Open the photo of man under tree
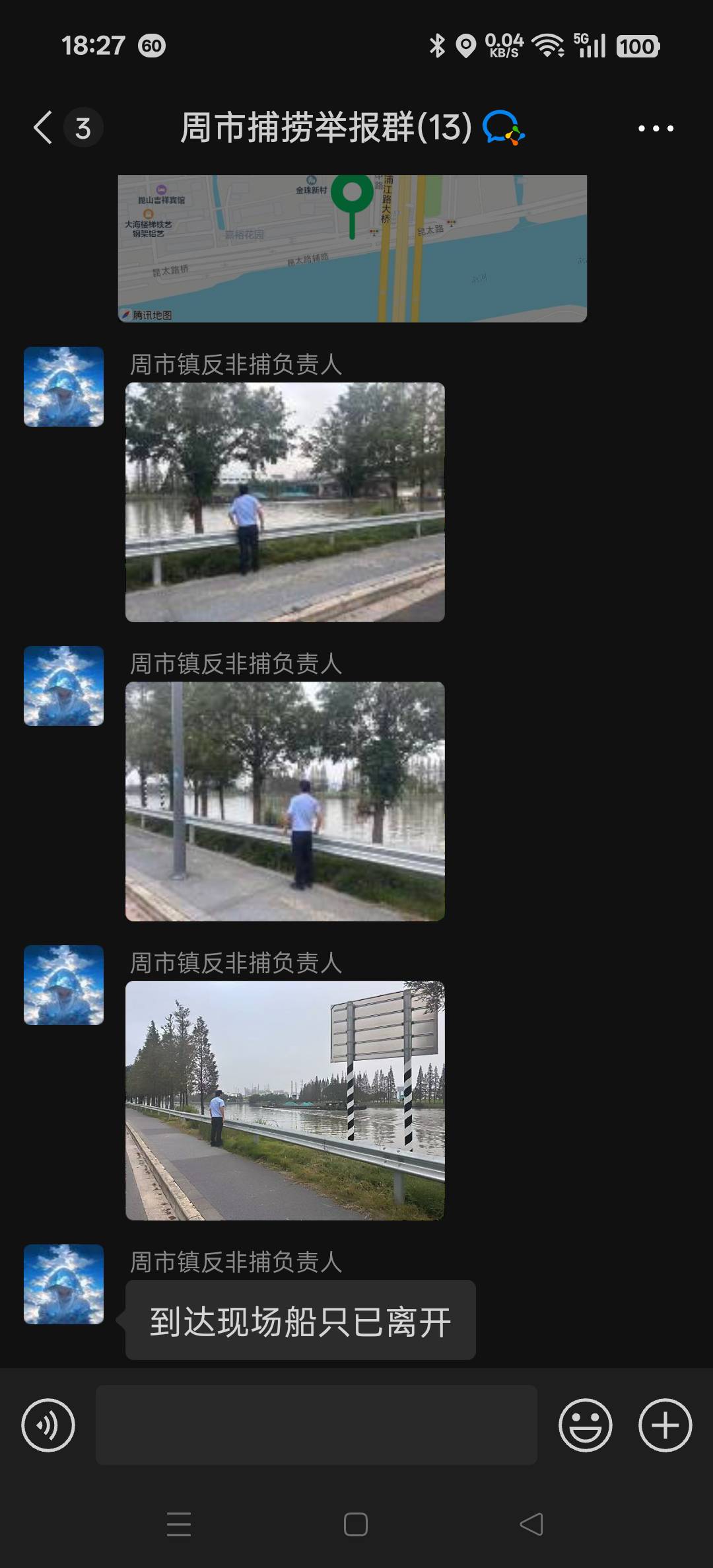The width and height of the screenshot is (713, 1568). [285, 502]
